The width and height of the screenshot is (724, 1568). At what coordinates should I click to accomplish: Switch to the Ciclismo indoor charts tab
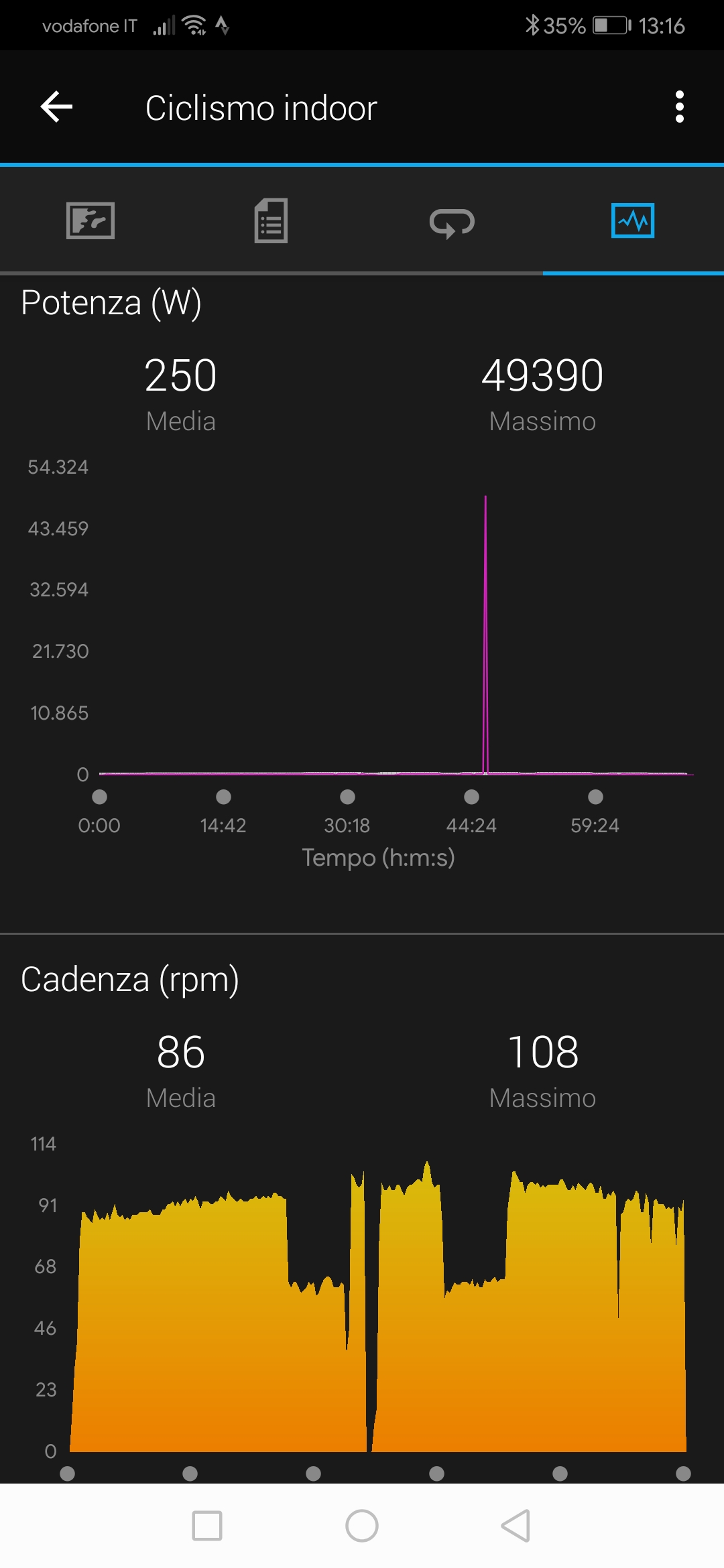pos(633,221)
